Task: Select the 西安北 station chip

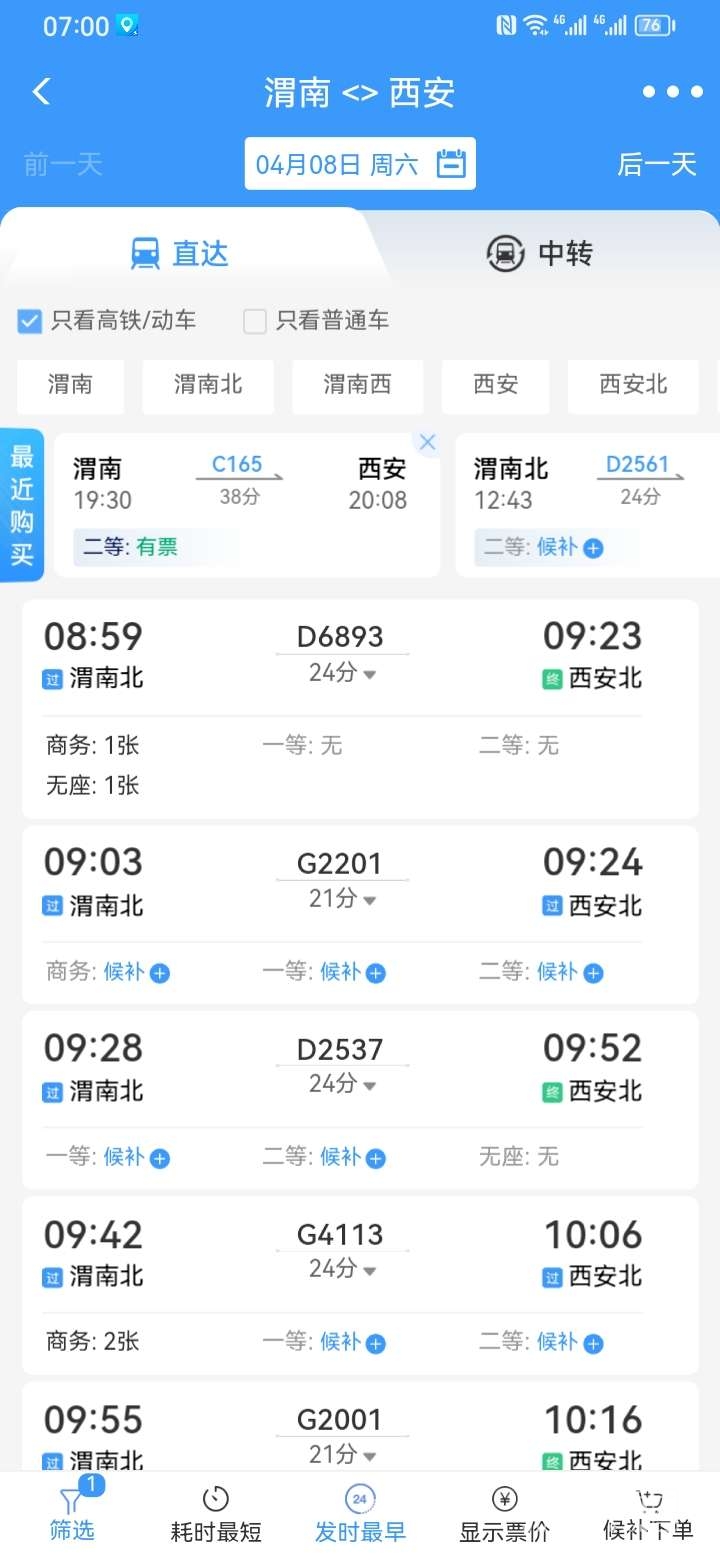Action: [633, 385]
